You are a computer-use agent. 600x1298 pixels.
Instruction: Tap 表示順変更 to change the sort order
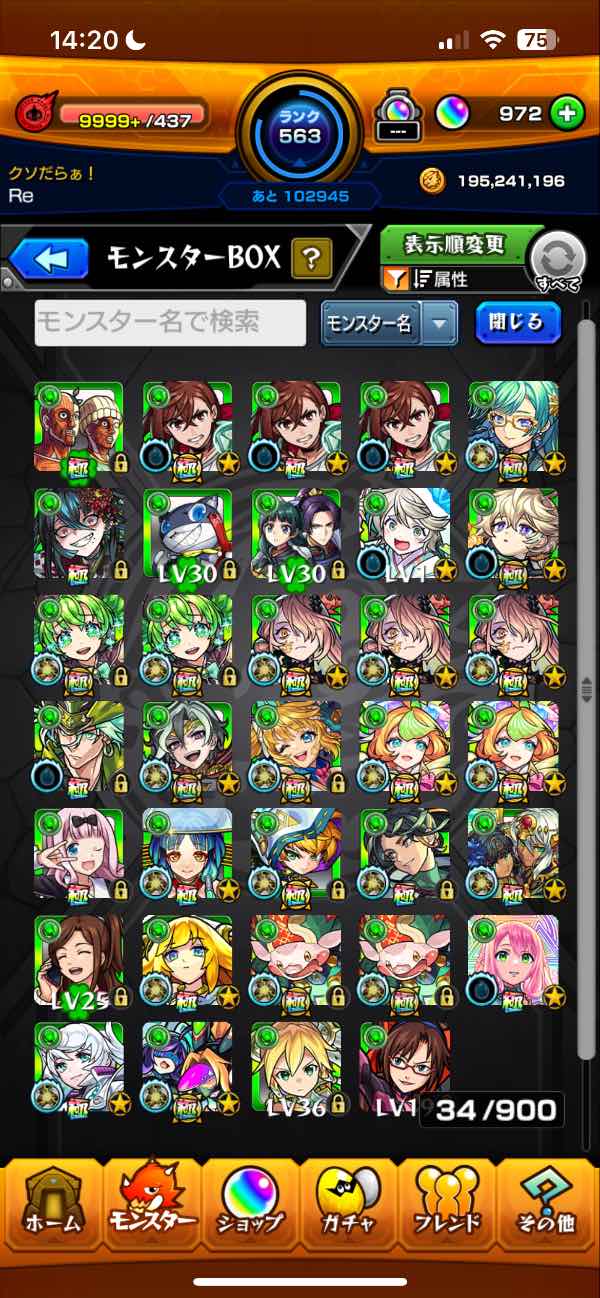[454, 245]
